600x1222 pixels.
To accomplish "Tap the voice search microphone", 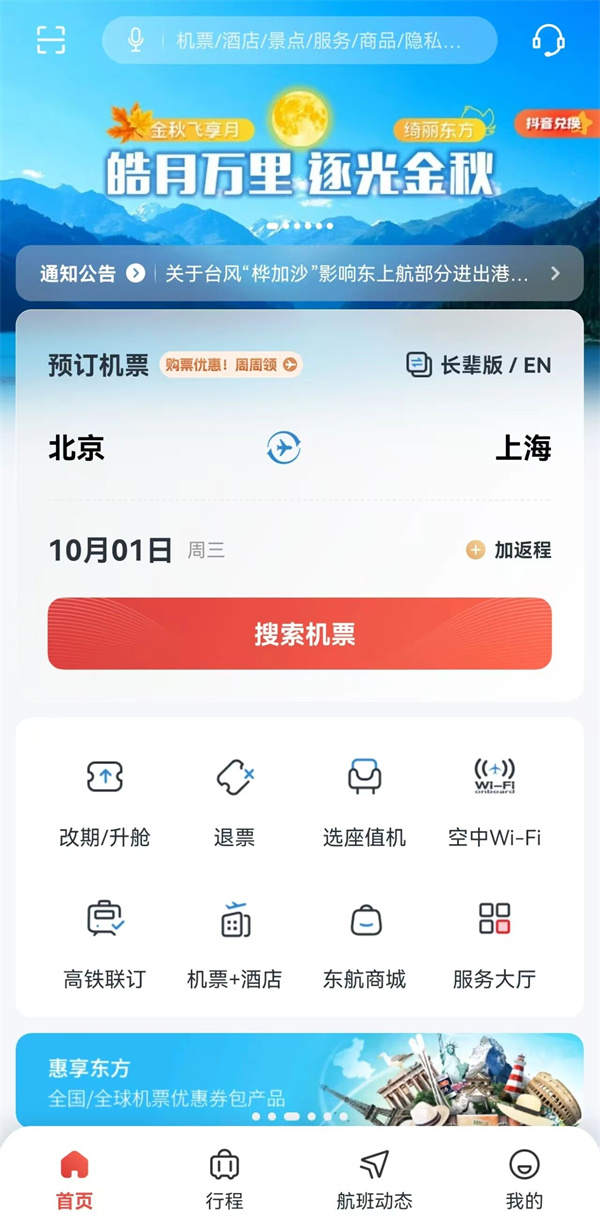I will click(x=136, y=40).
